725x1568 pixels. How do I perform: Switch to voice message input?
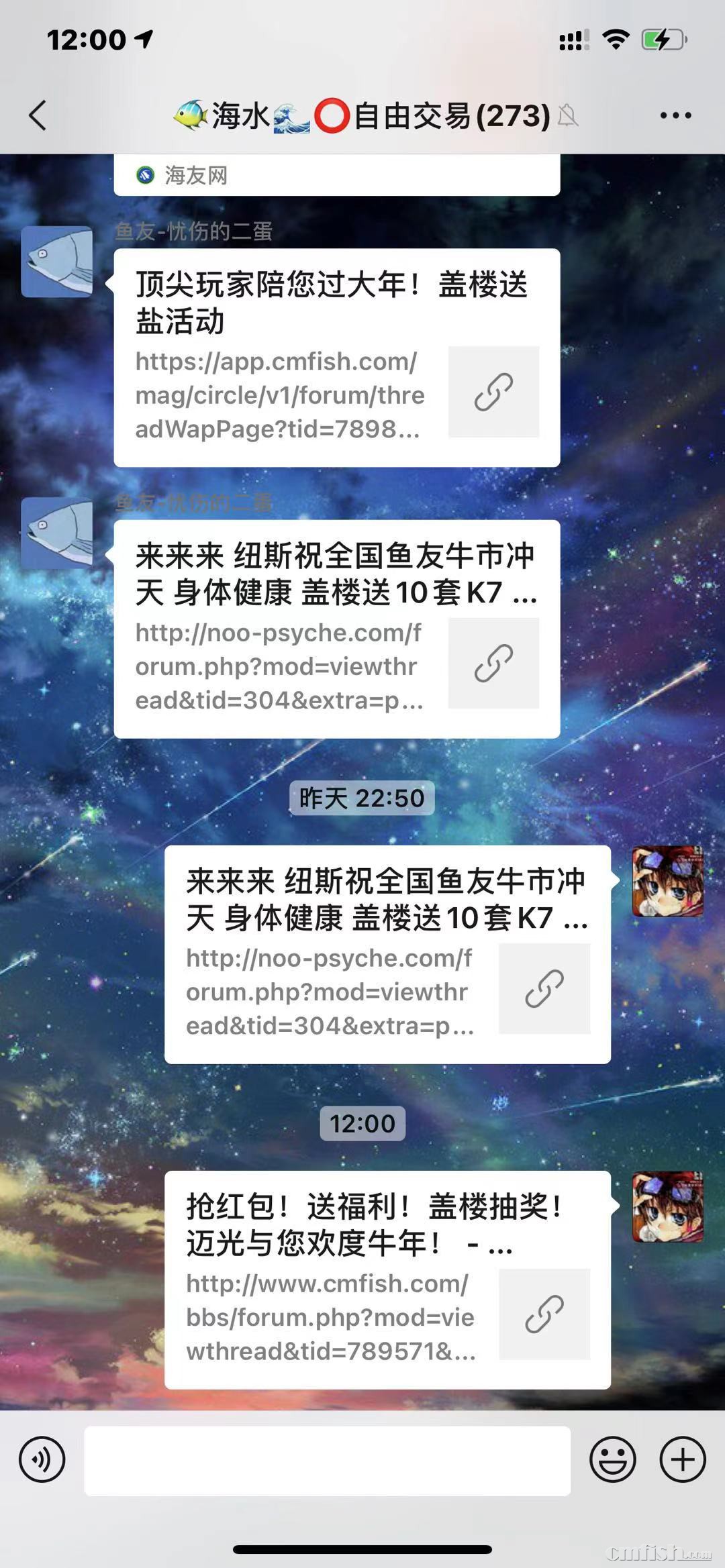pyautogui.click(x=42, y=1459)
